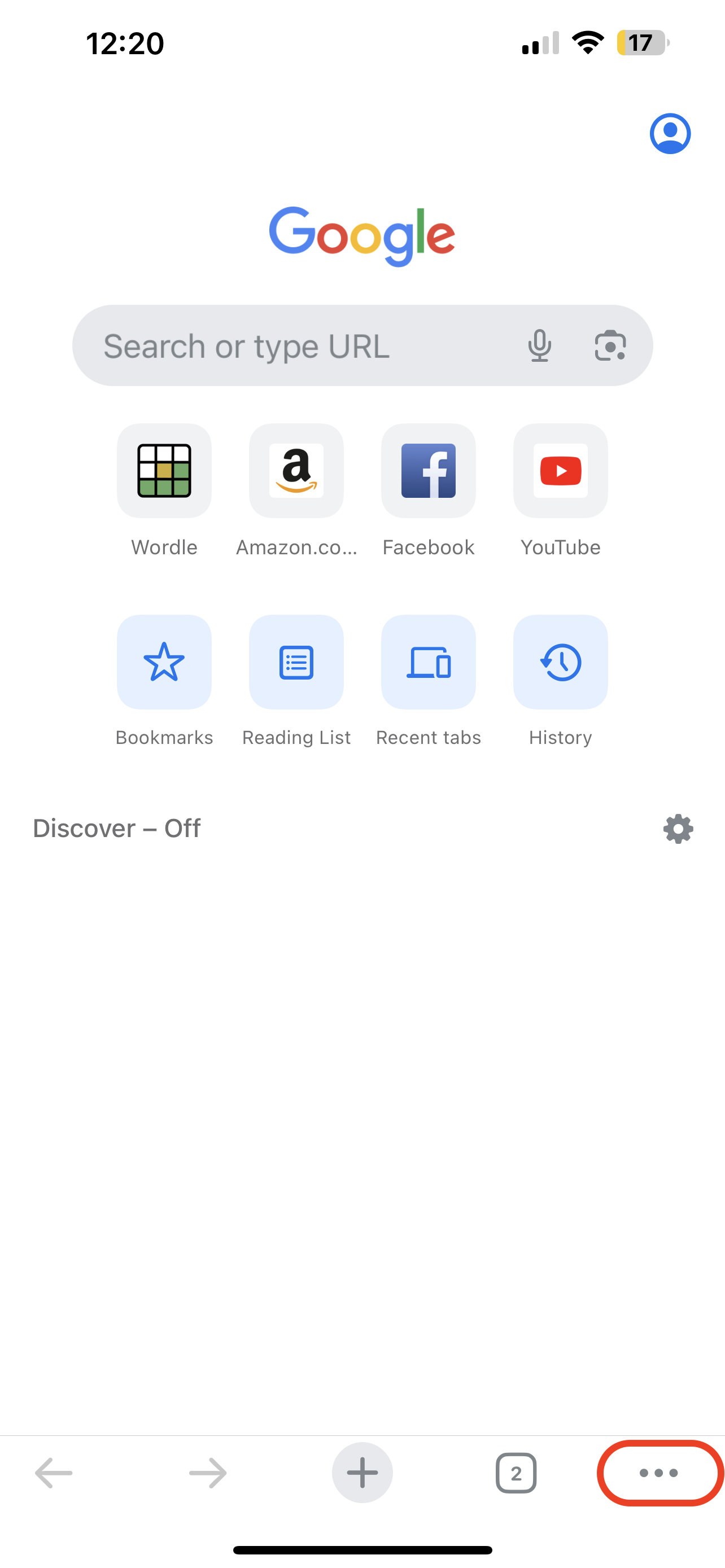Go back with the back arrow
The width and height of the screenshot is (725, 1568).
pyautogui.click(x=54, y=1473)
